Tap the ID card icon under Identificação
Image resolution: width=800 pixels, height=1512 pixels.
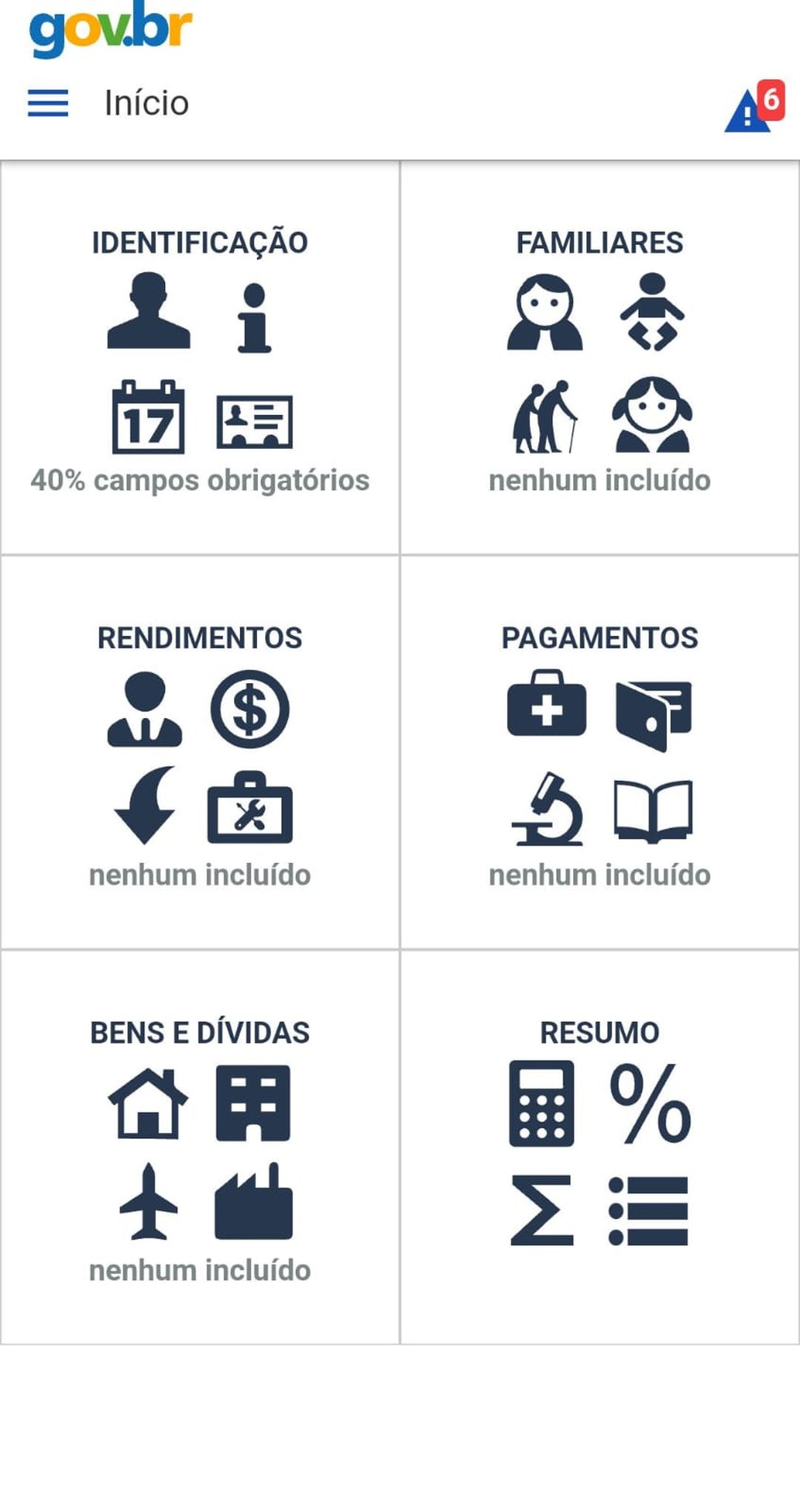click(254, 423)
